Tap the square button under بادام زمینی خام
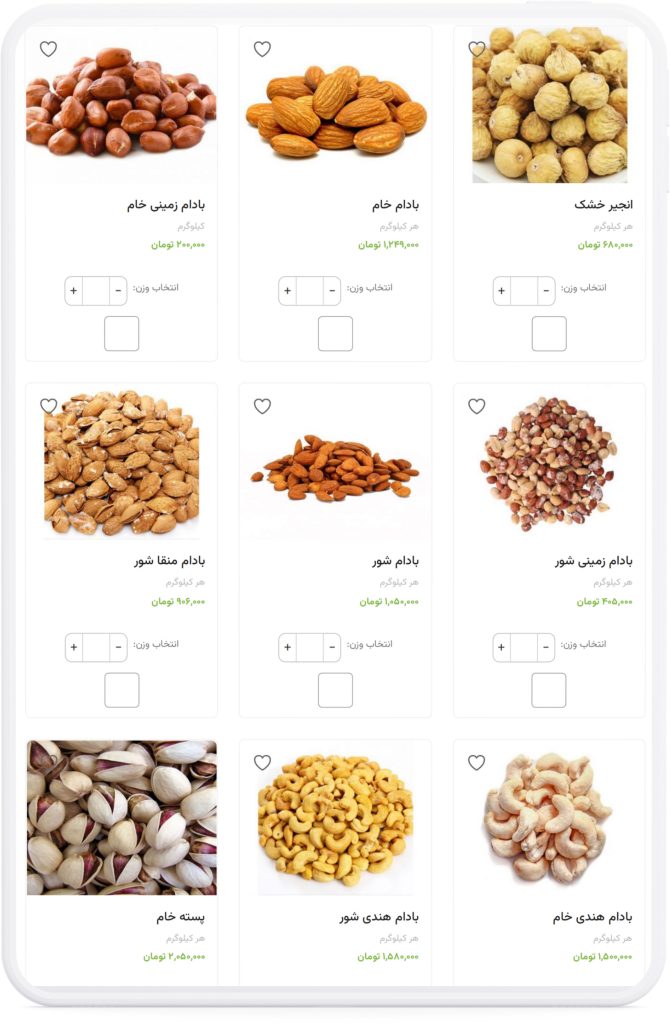The width and height of the screenshot is (670, 1024). tap(121, 334)
